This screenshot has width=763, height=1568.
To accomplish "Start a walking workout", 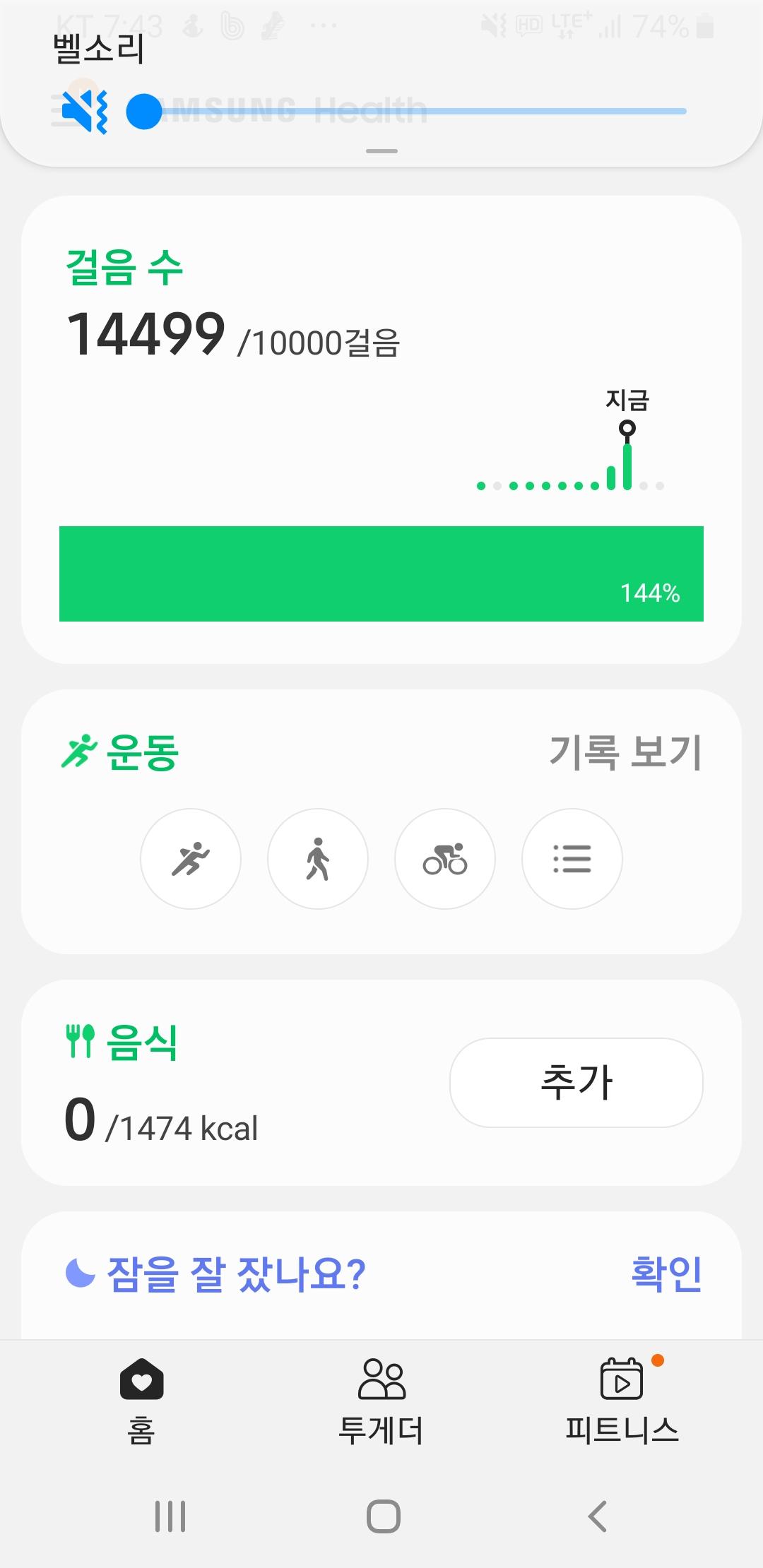I will tap(318, 859).
